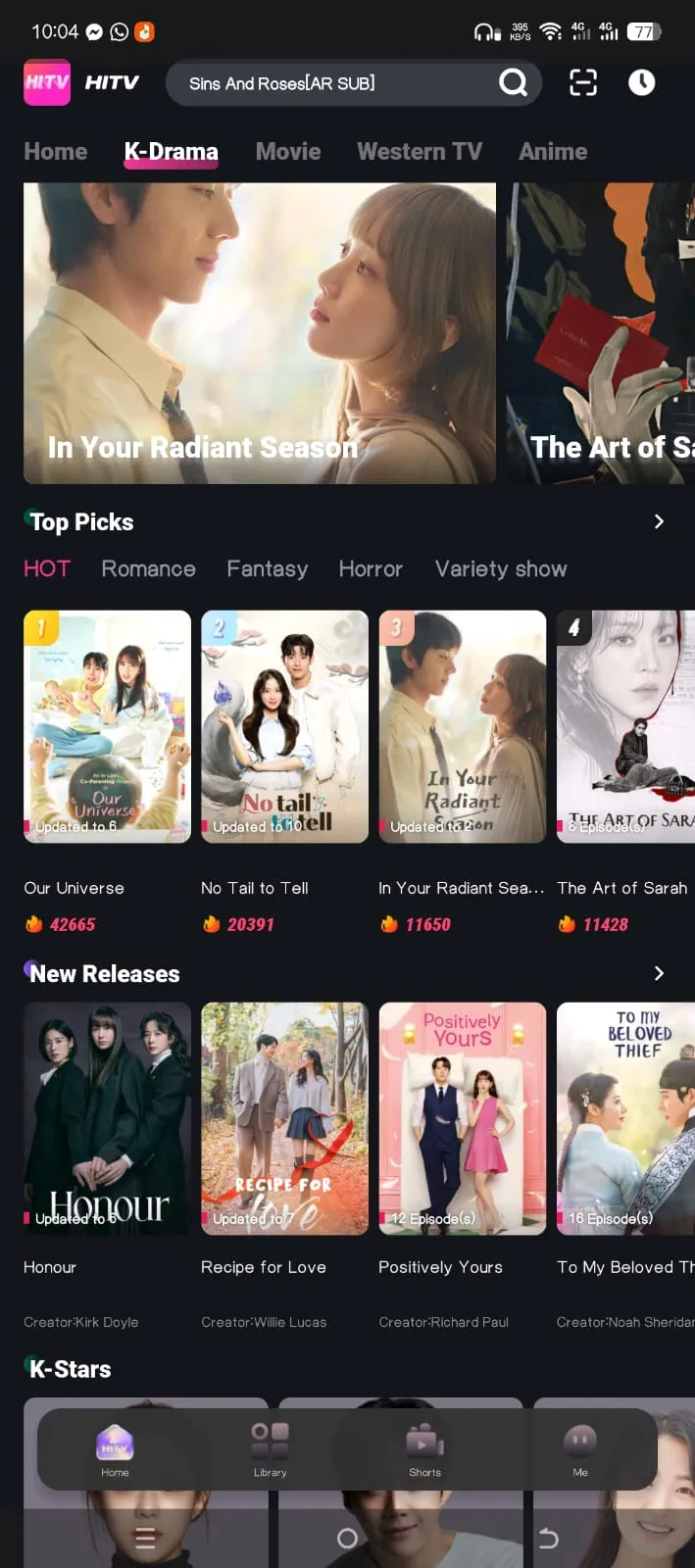The image size is (695, 1568).
Task: Open the Honour drama poster
Action: tap(108, 1118)
